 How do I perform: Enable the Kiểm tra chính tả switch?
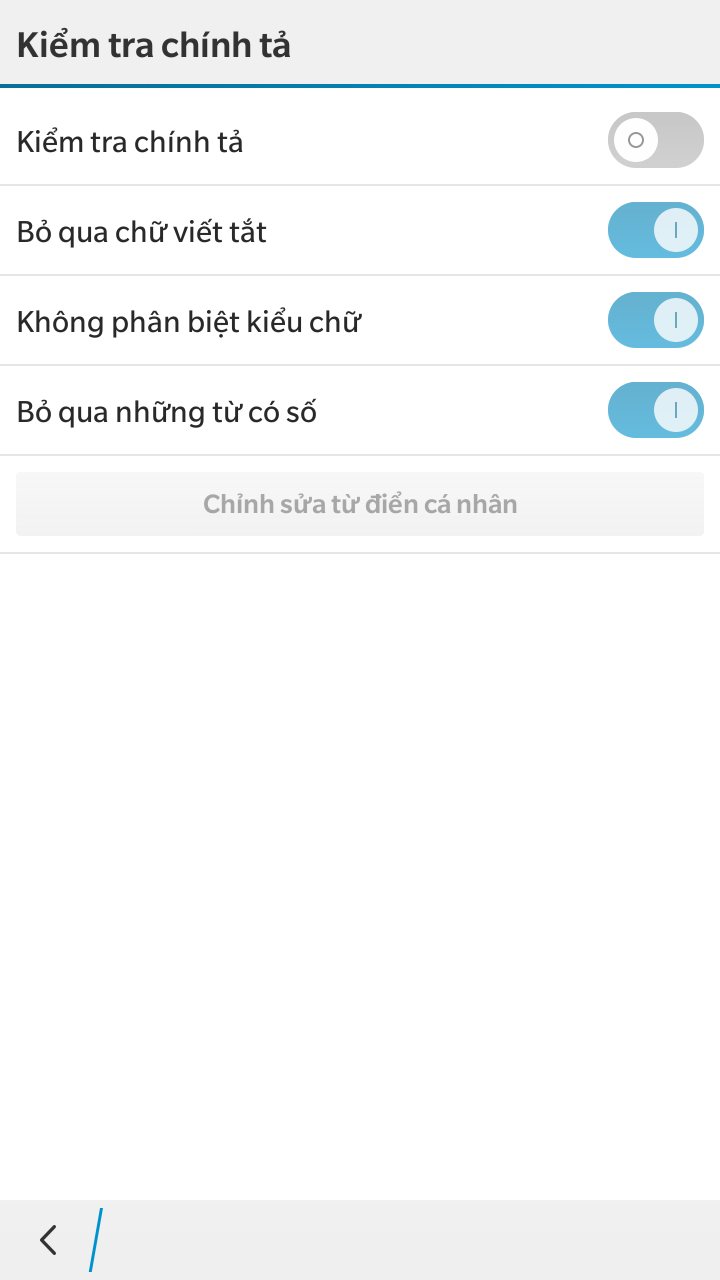(655, 140)
